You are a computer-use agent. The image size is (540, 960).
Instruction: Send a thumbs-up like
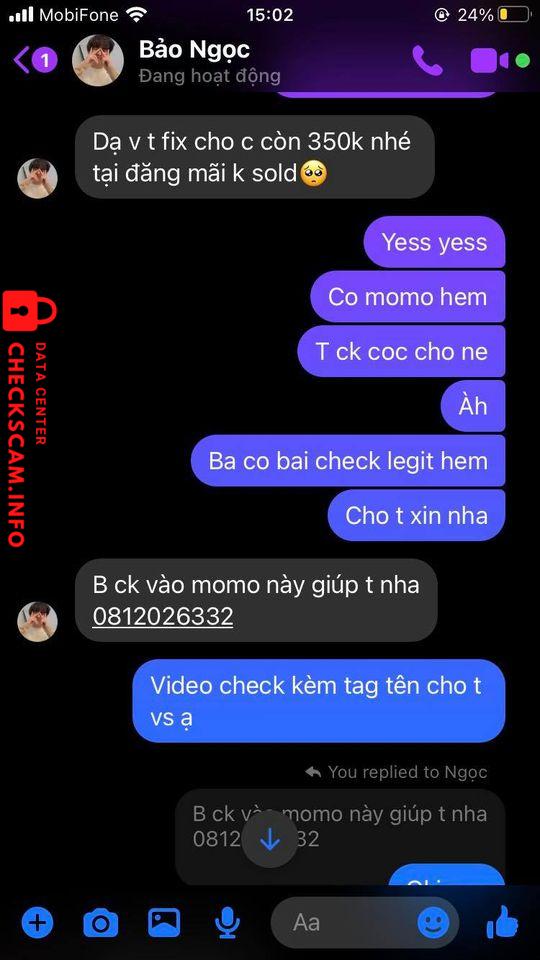503,921
